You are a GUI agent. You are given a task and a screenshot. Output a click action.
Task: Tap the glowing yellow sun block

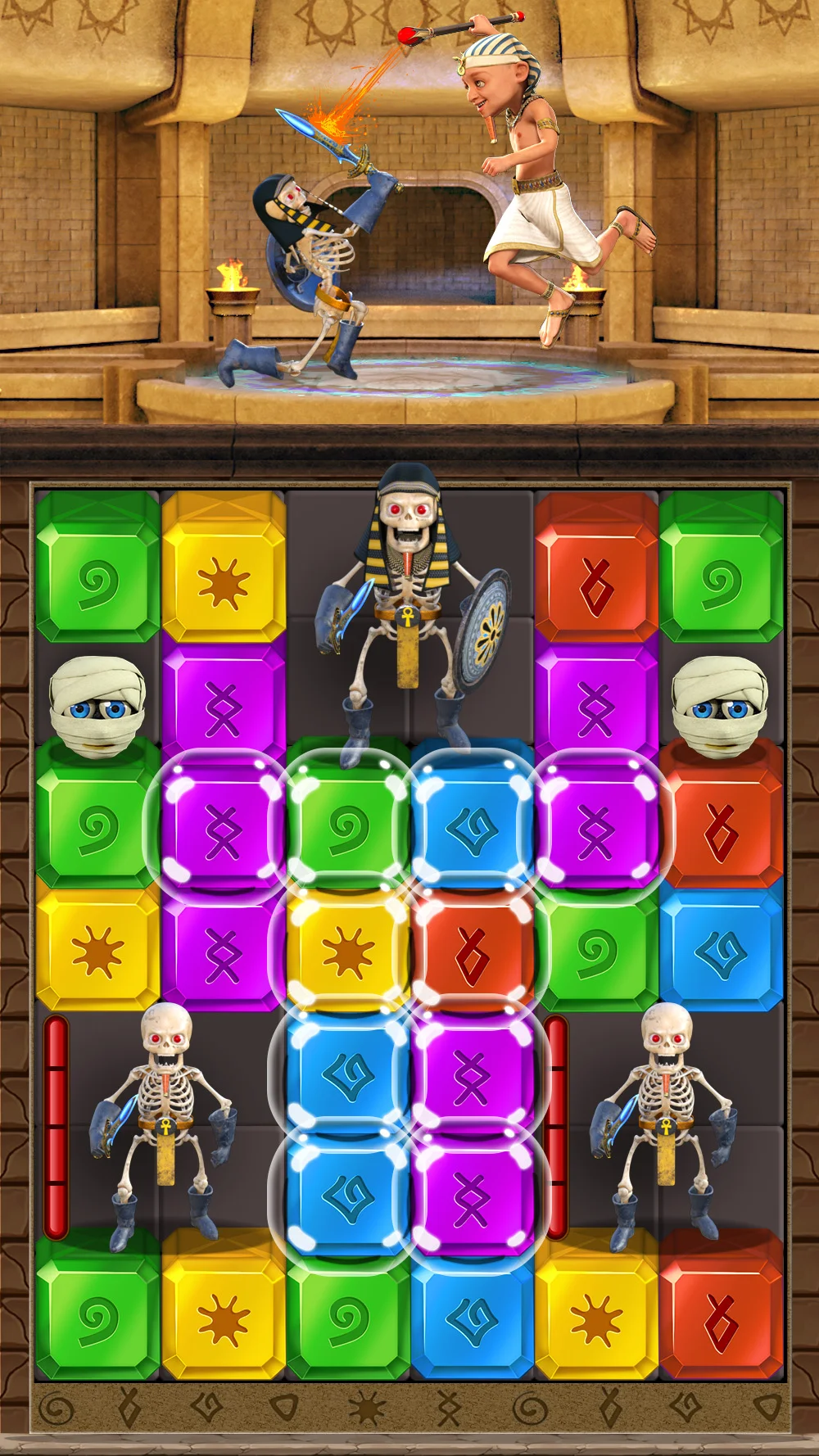point(347,952)
